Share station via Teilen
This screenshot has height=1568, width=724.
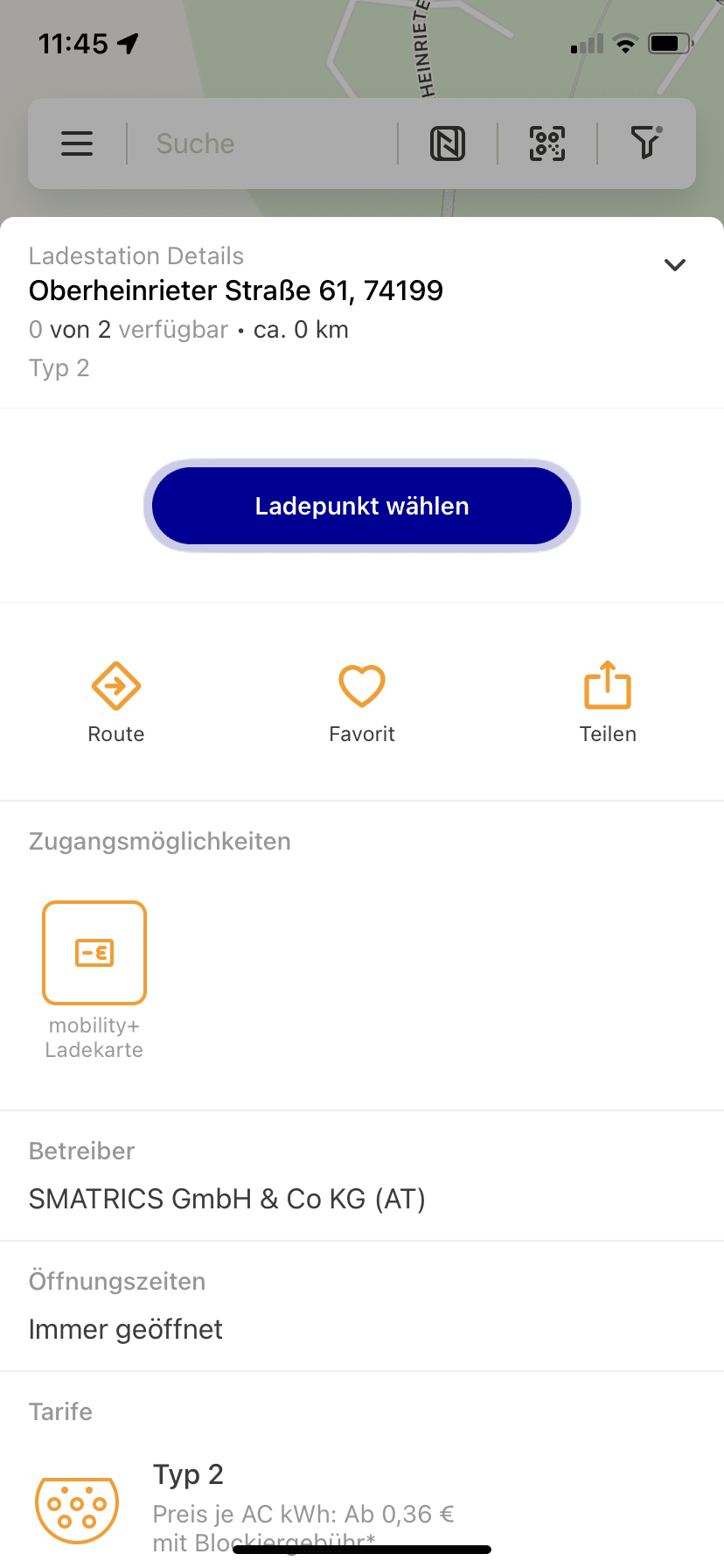click(608, 703)
